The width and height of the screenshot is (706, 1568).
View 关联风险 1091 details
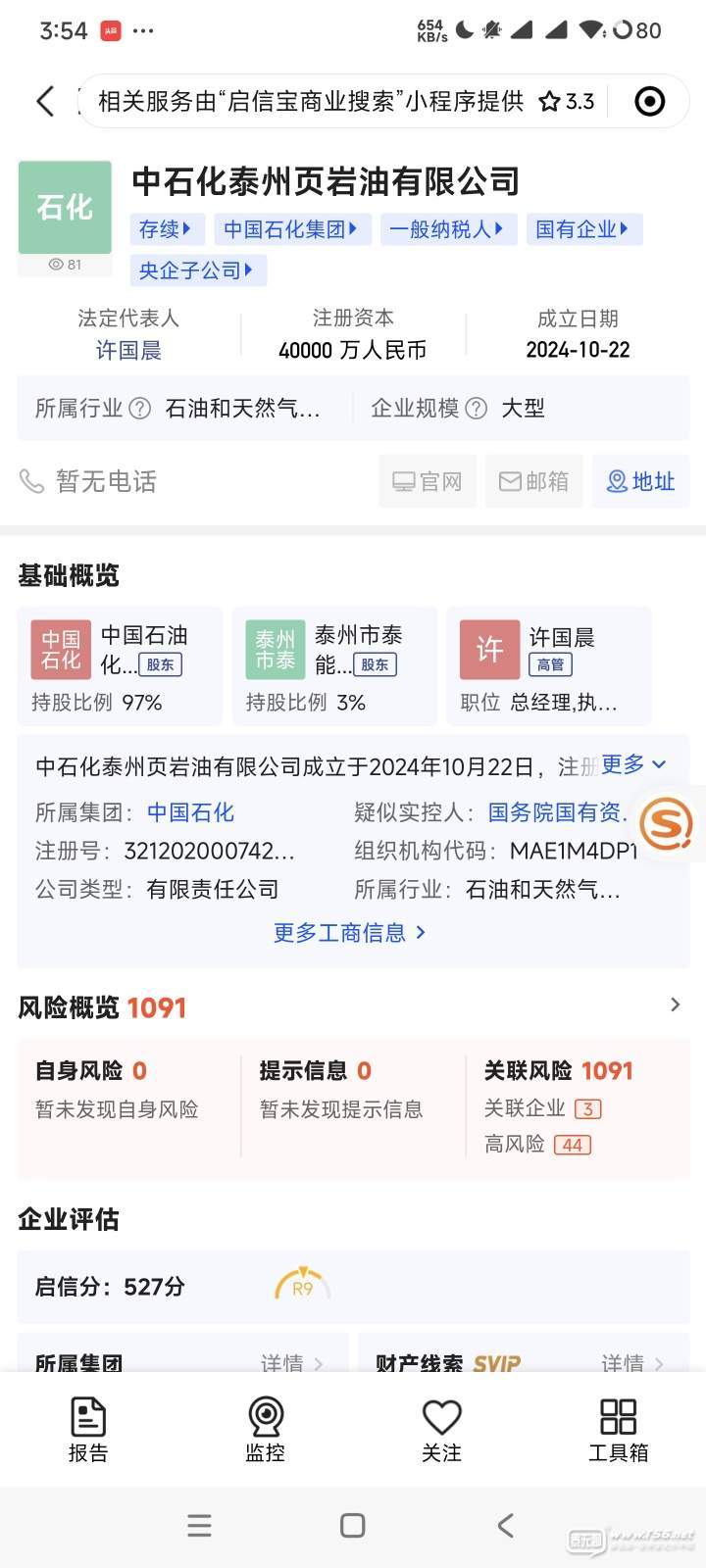558,1071
